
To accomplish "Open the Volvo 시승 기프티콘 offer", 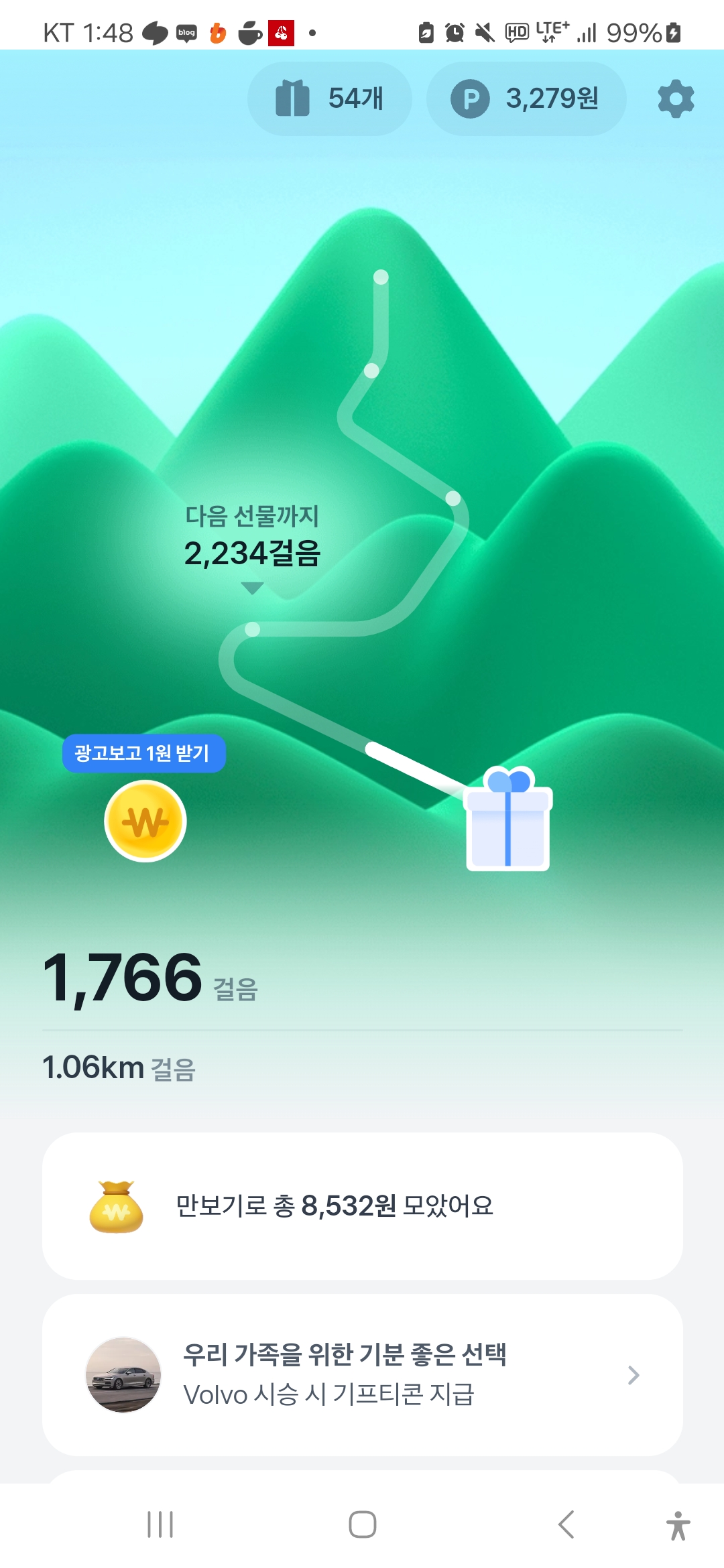I will 362,1375.
